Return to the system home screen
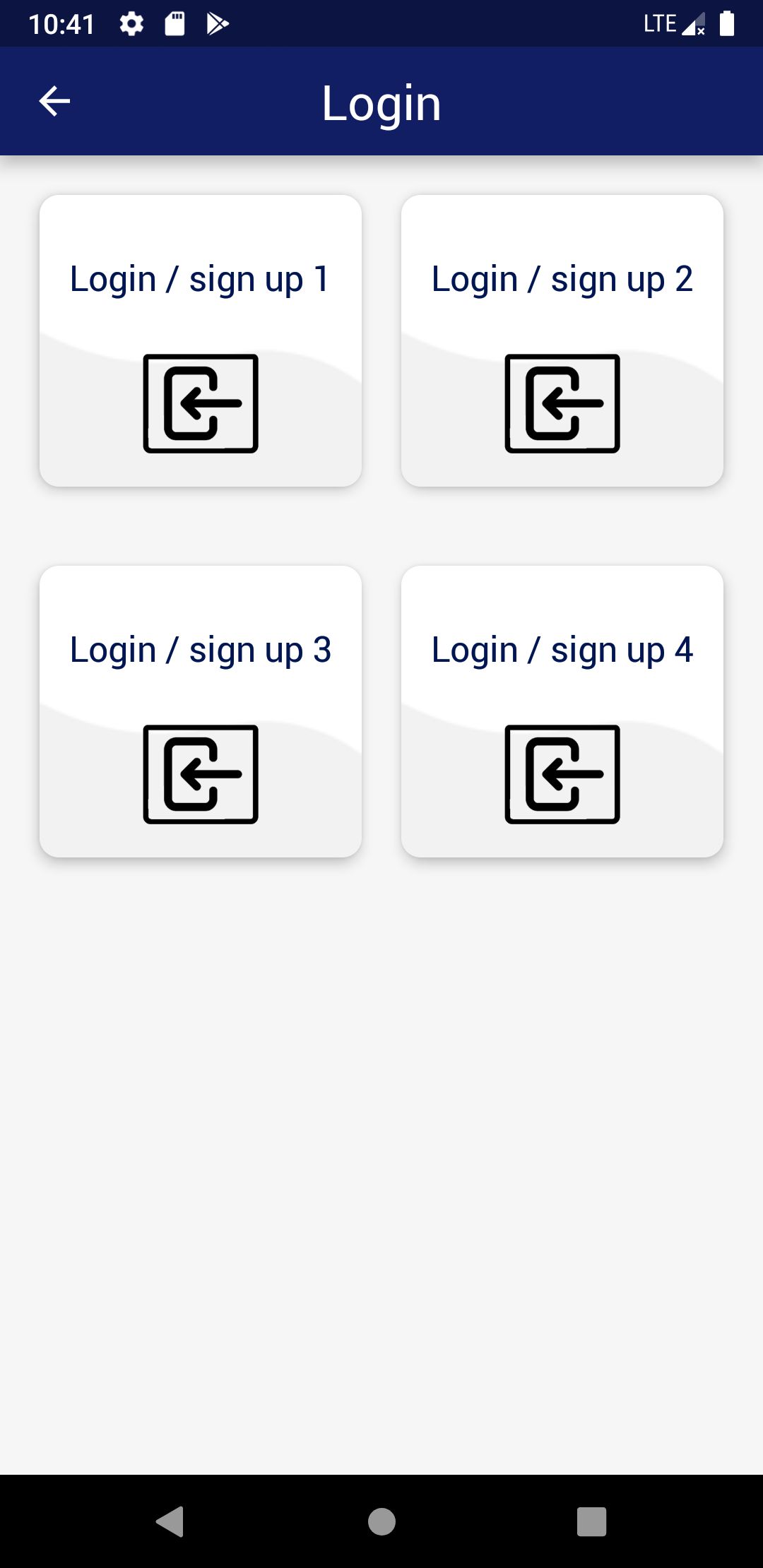Viewport: 763px width, 1568px height. pos(381,1521)
